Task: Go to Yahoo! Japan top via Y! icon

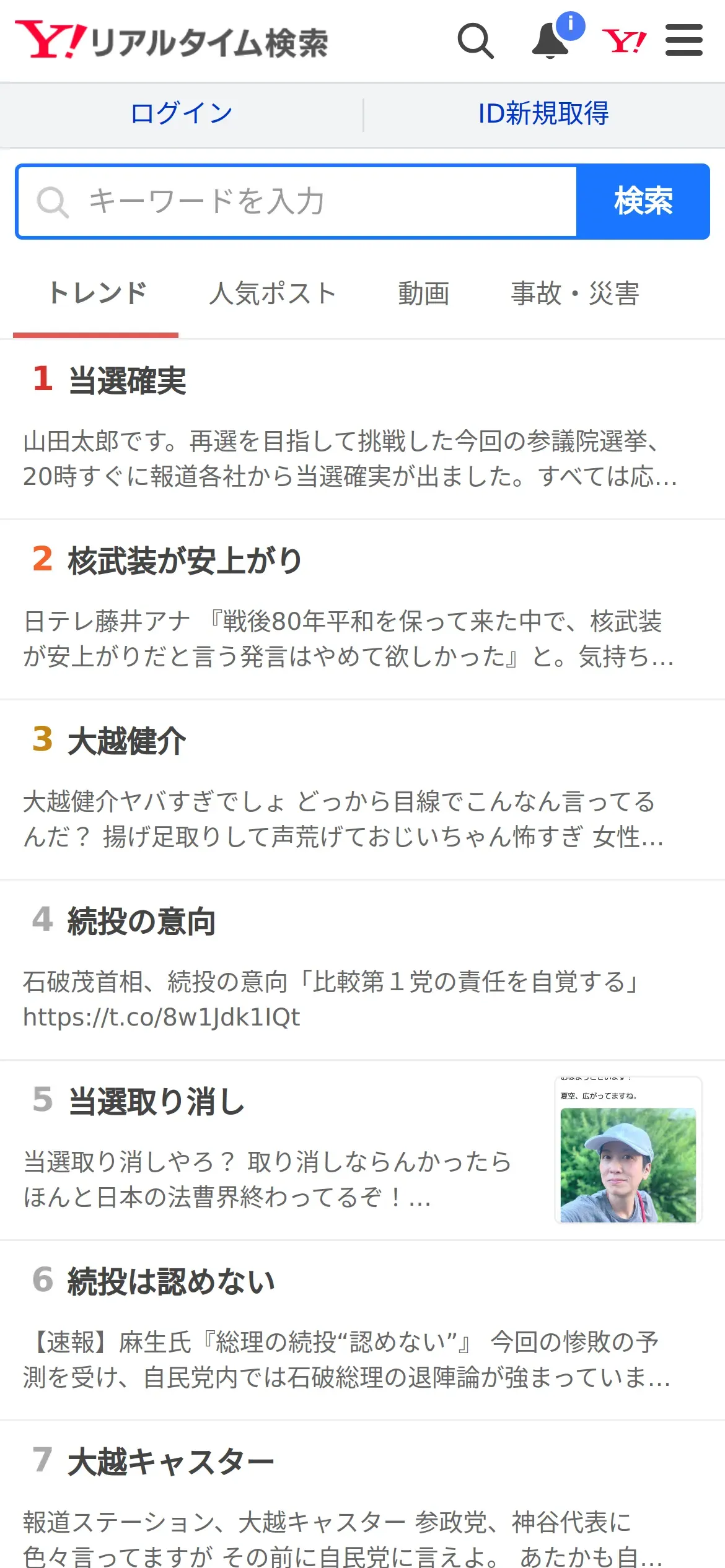Action: tap(624, 41)
